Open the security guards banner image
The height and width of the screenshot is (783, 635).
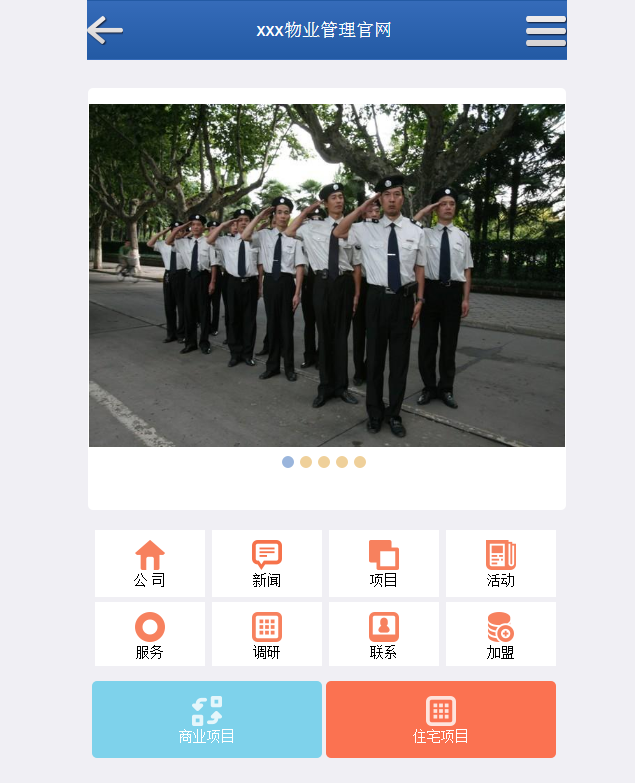click(327, 275)
